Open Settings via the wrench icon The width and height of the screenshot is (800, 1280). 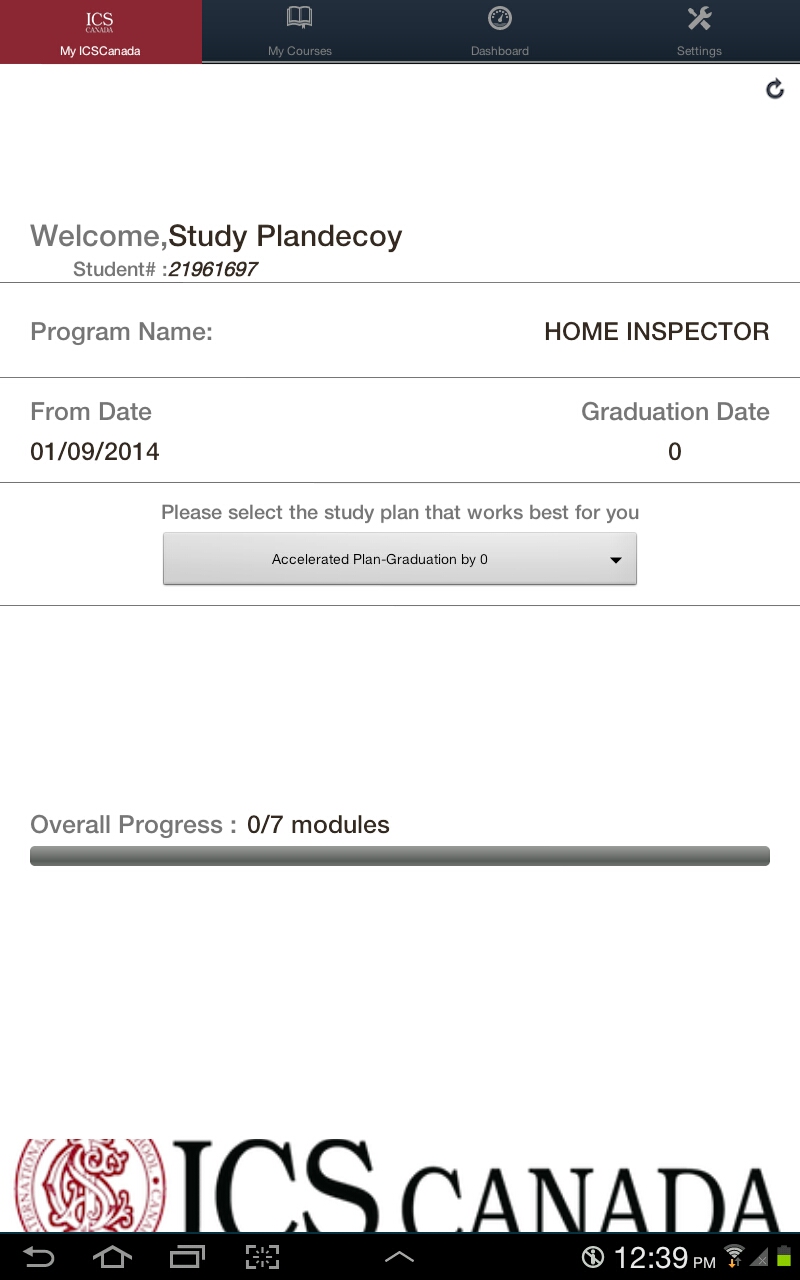pyautogui.click(x=698, y=20)
